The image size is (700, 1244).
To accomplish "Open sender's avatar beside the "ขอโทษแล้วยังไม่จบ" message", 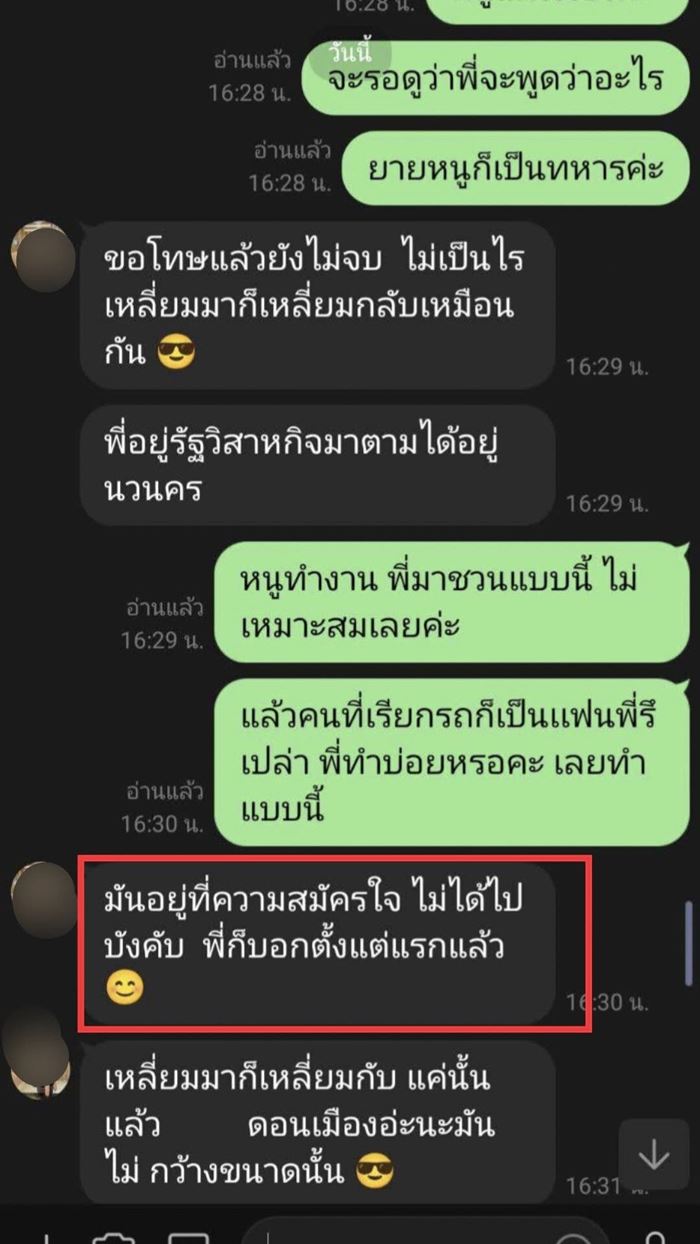I will point(44,257).
